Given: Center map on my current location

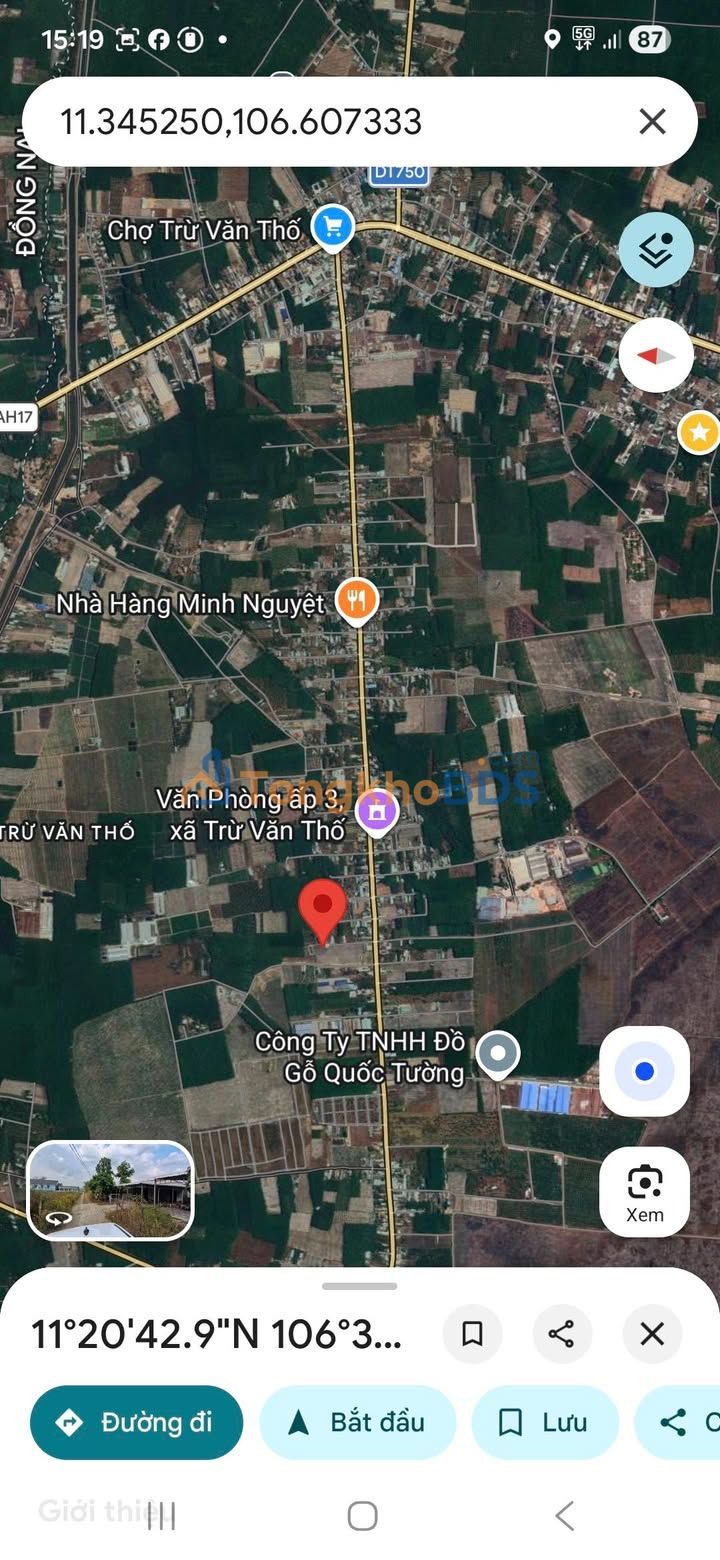Looking at the screenshot, I should 644,1071.
